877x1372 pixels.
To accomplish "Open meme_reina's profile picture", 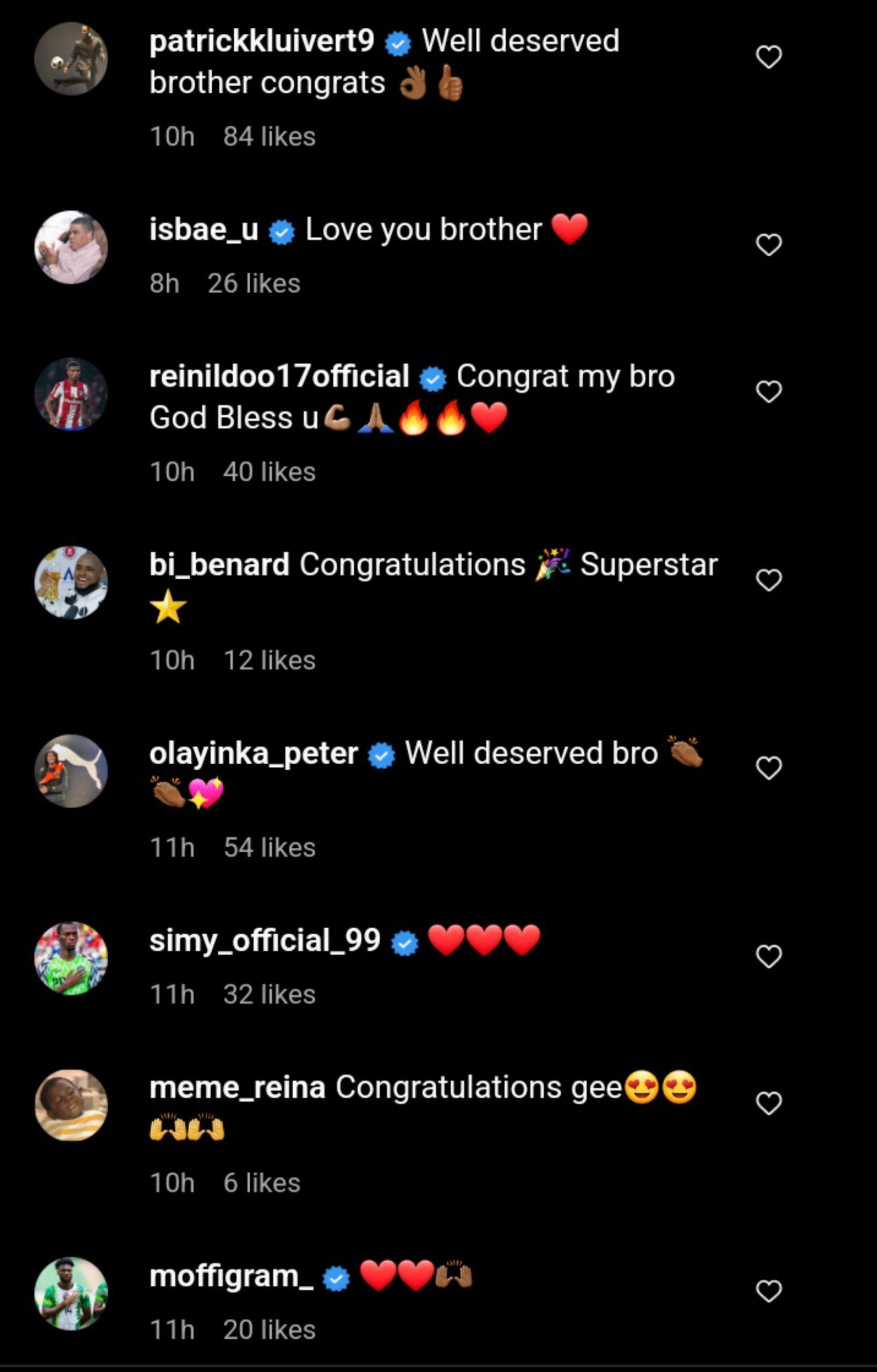I will tap(71, 1106).
